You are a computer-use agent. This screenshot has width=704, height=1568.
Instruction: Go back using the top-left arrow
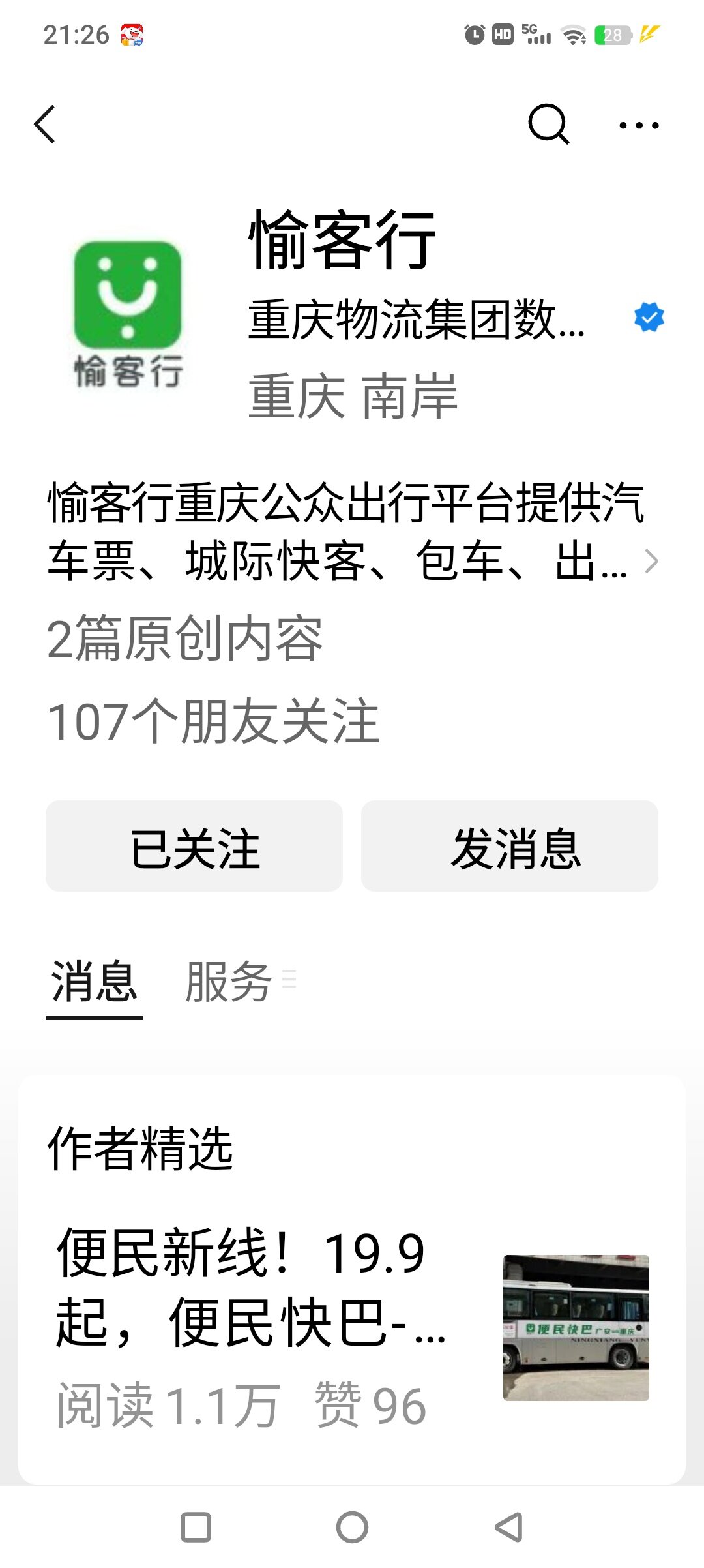[x=44, y=124]
